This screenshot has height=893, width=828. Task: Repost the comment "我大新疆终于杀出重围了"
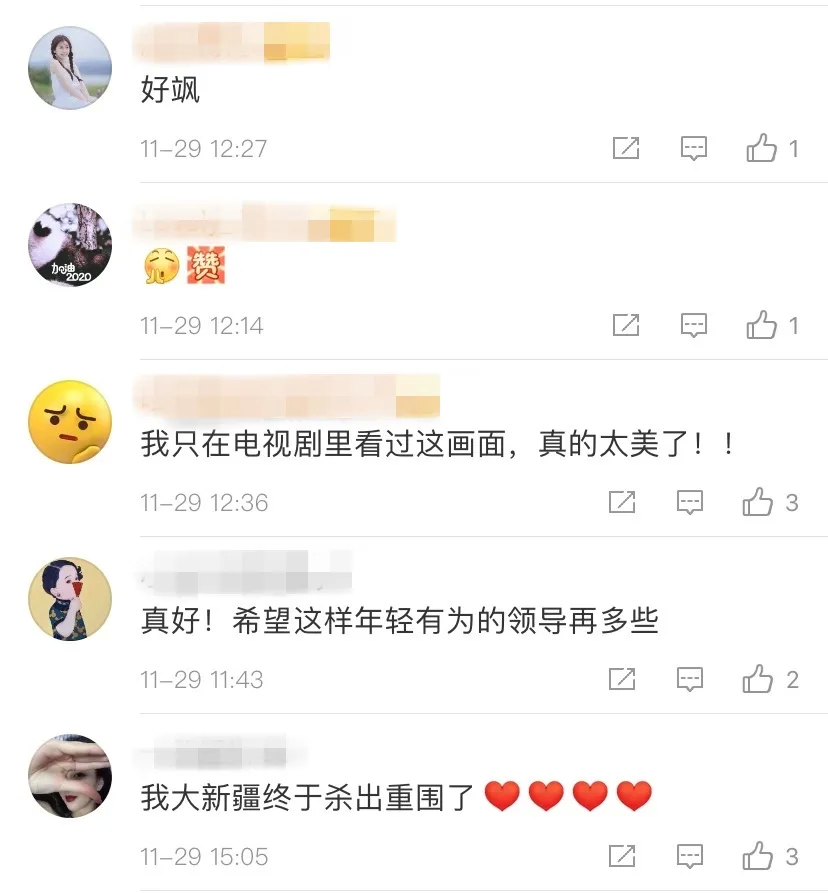621,857
